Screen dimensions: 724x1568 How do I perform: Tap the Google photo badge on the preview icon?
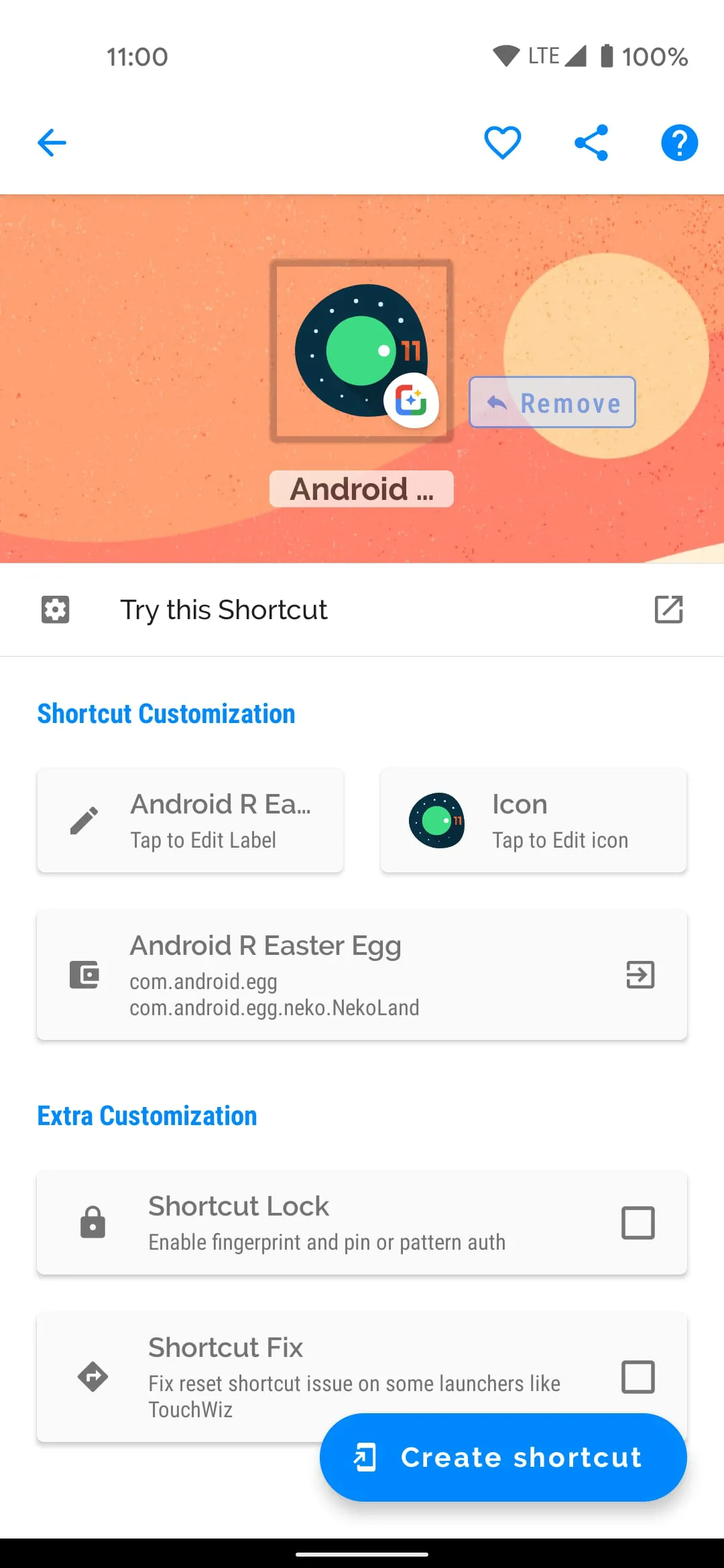(412, 402)
